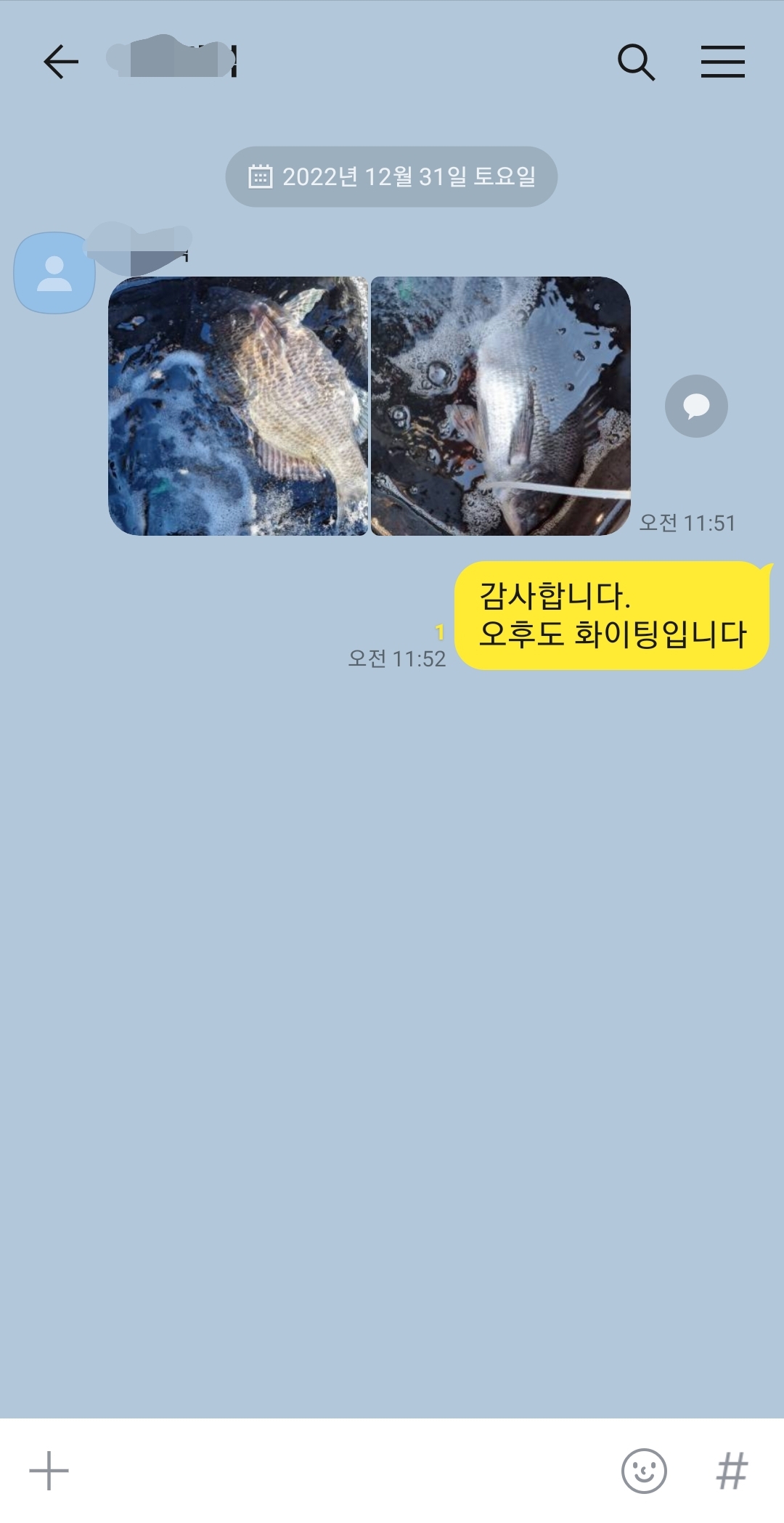View the sender's profile picture
The width and height of the screenshot is (784, 1523).
coord(55,273)
